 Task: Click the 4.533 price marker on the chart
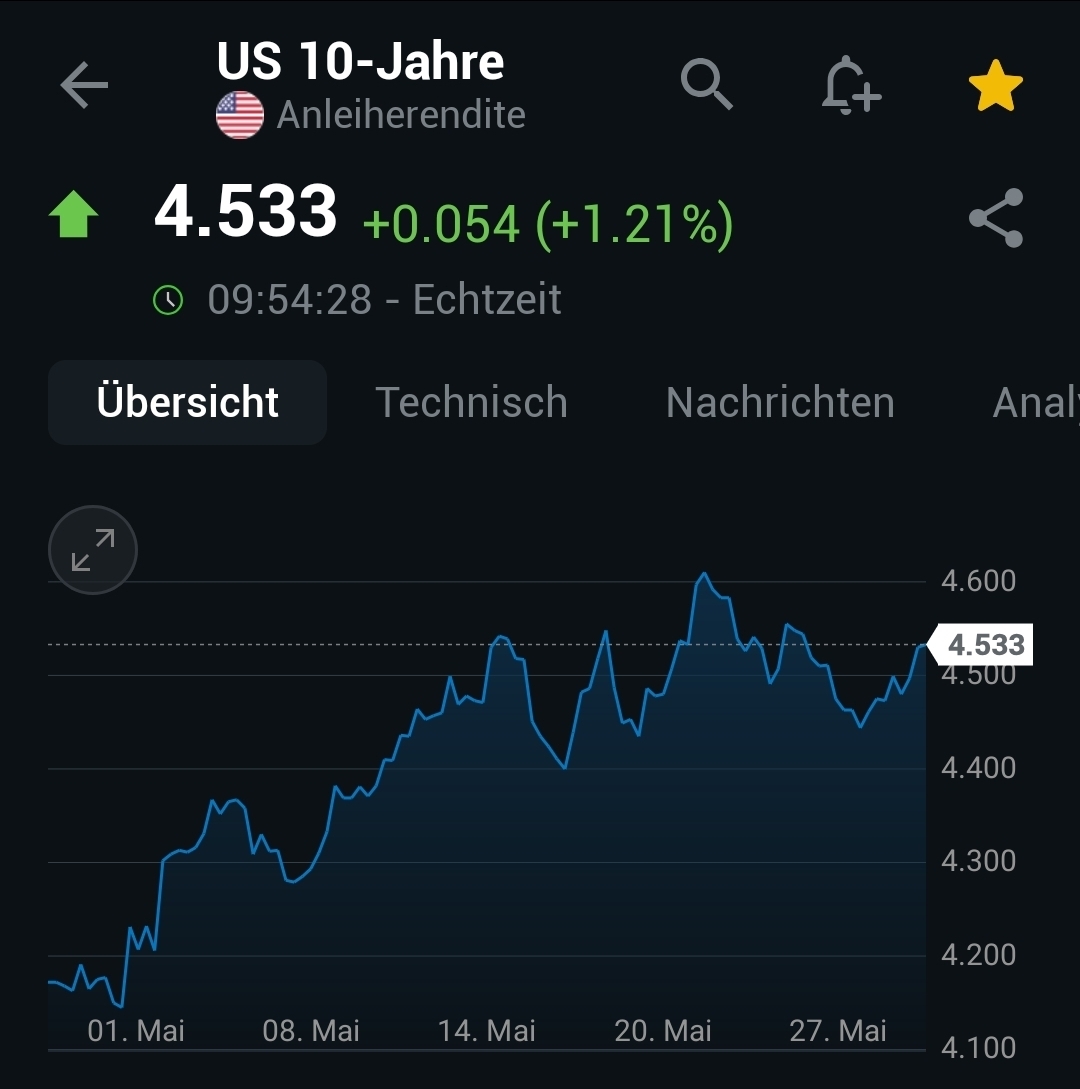click(983, 644)
